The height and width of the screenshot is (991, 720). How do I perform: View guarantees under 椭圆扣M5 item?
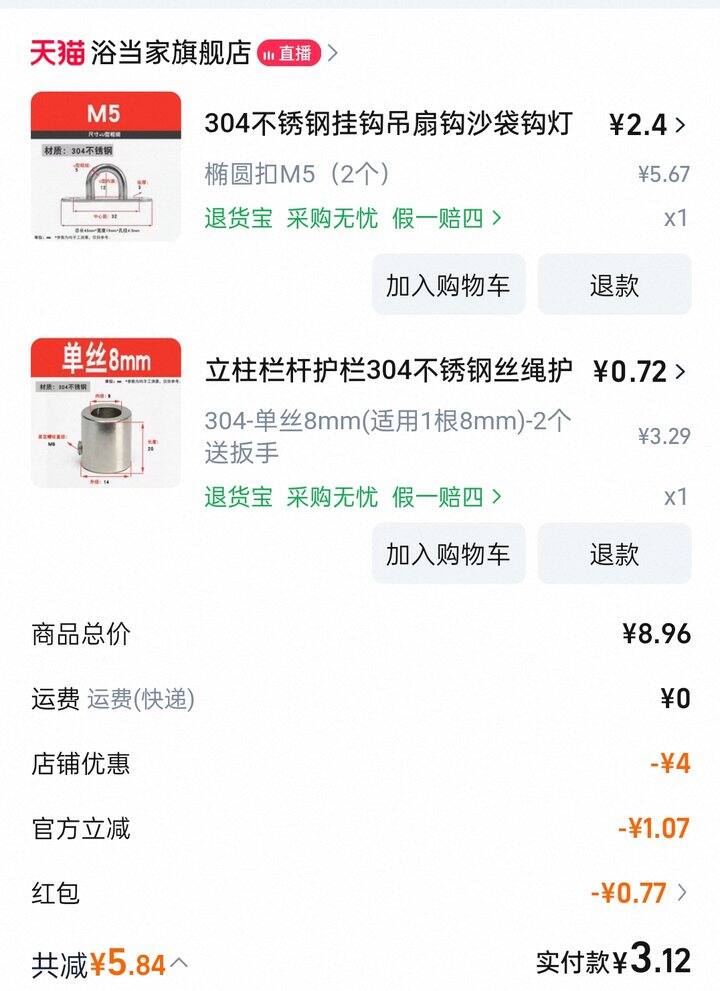pos(353,218)
